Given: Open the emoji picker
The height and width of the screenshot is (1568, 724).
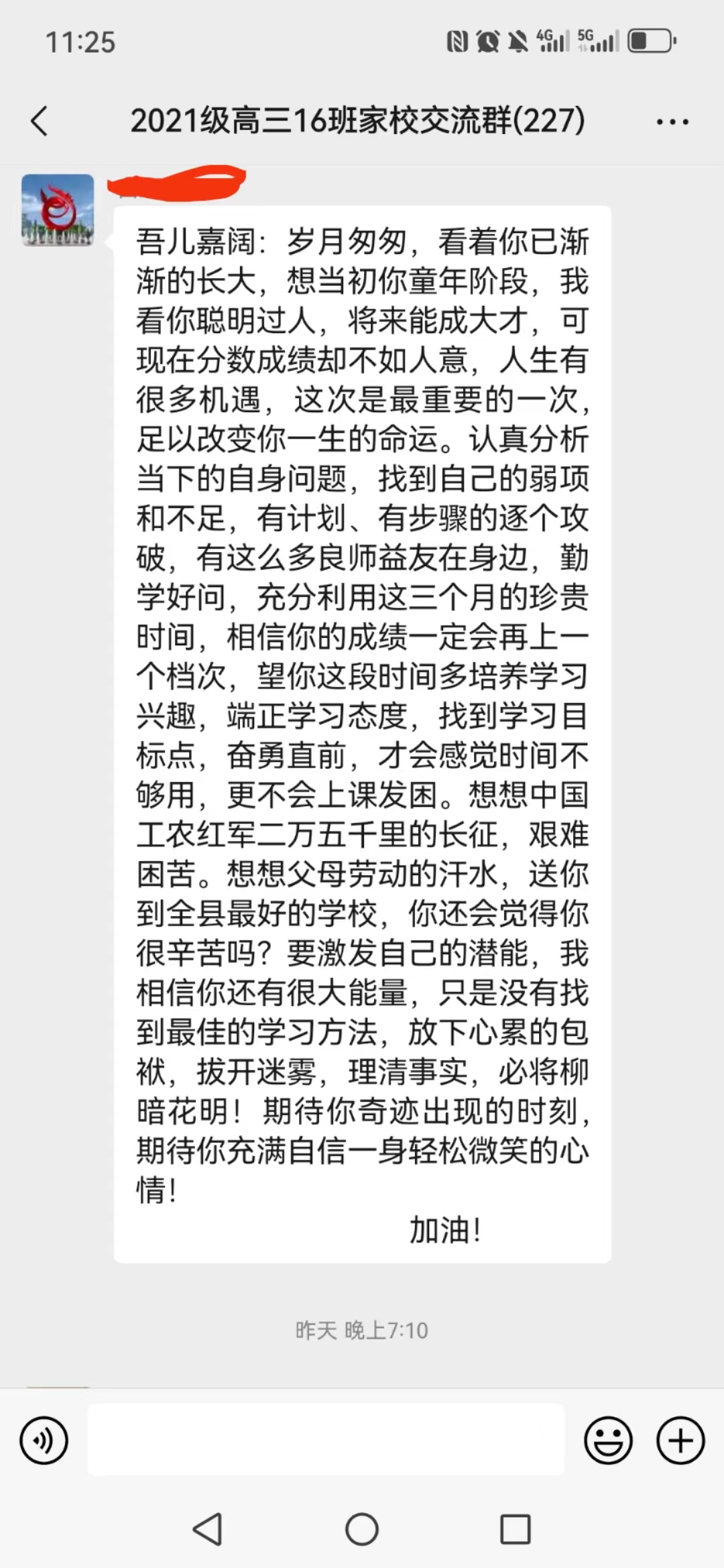Looking at the screenshot, I should (608, 1440).
